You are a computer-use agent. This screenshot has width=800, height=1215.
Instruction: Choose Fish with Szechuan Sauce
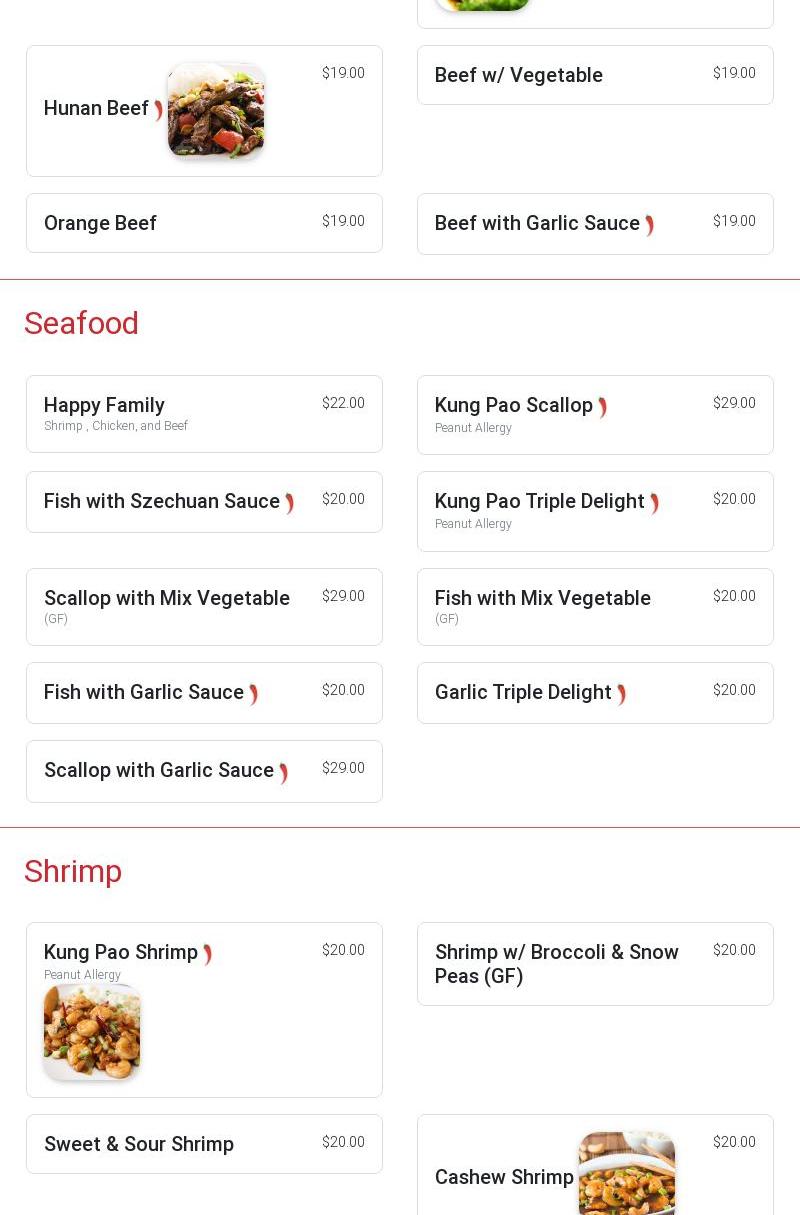click(204, 502)
